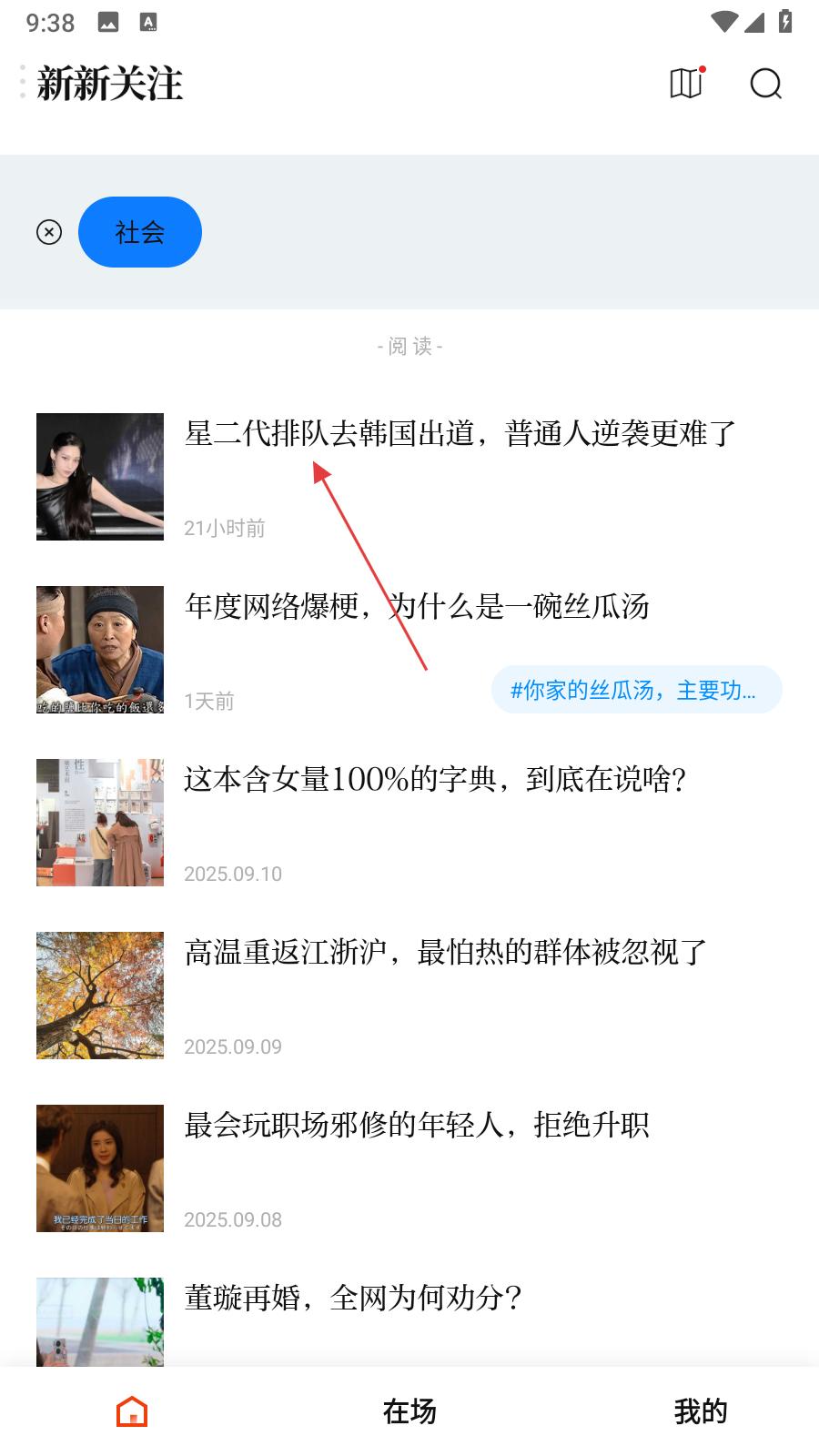This screenshot has height=1456, width=819.
Task: Switch to the 在场 tab
Action: (409, 1411)
